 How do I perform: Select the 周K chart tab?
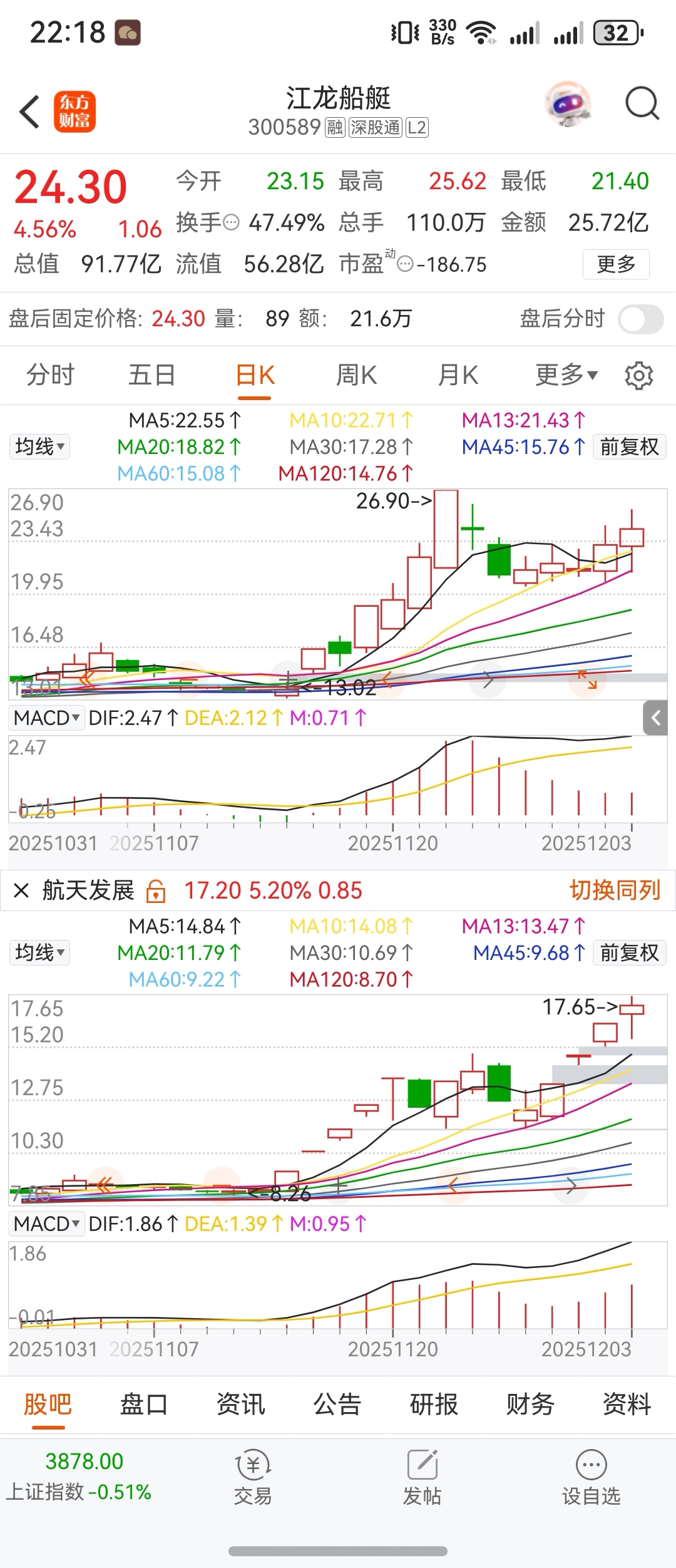tap(356, 376)
